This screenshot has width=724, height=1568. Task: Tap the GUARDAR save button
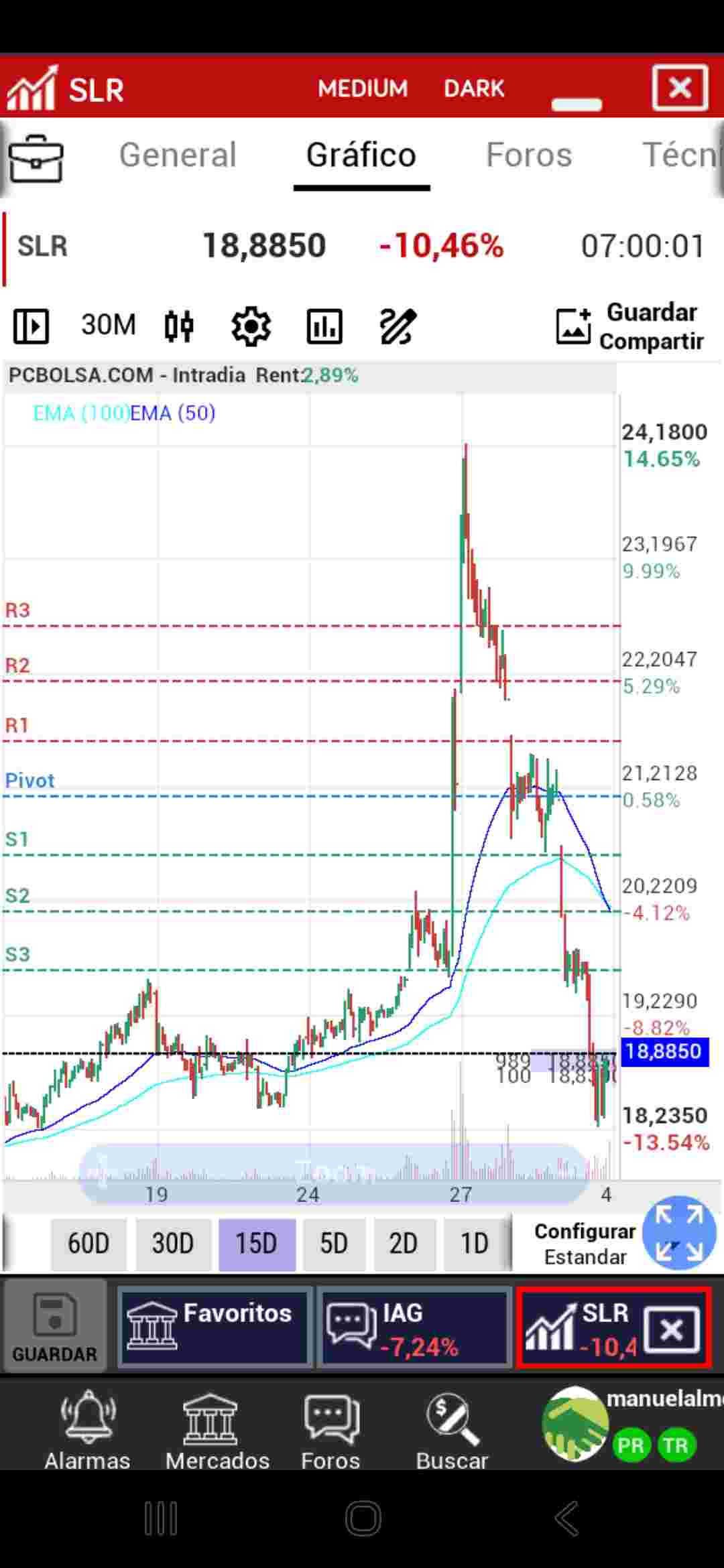54,1327
